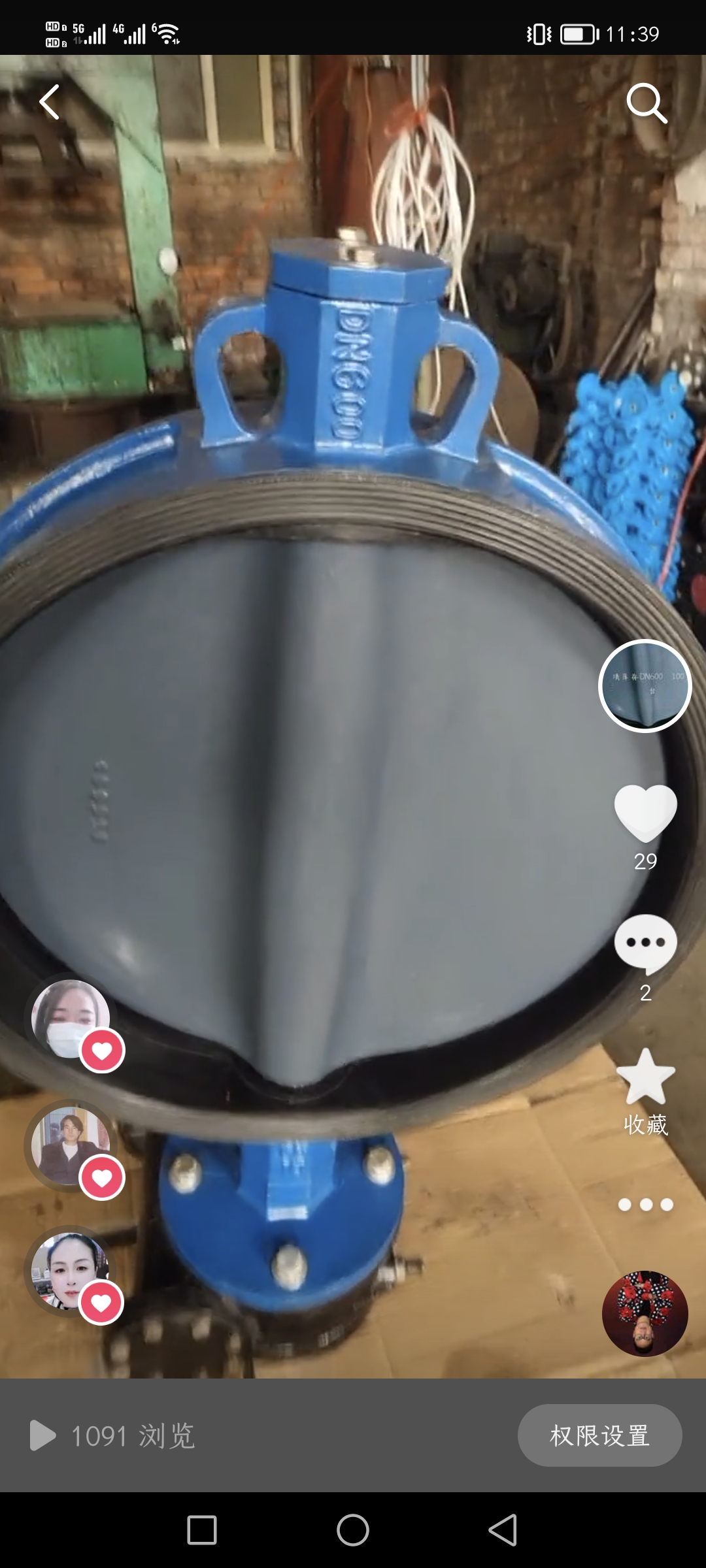Open the comments bubble
The image size is (706, 1568).
(x=645, y=943)
